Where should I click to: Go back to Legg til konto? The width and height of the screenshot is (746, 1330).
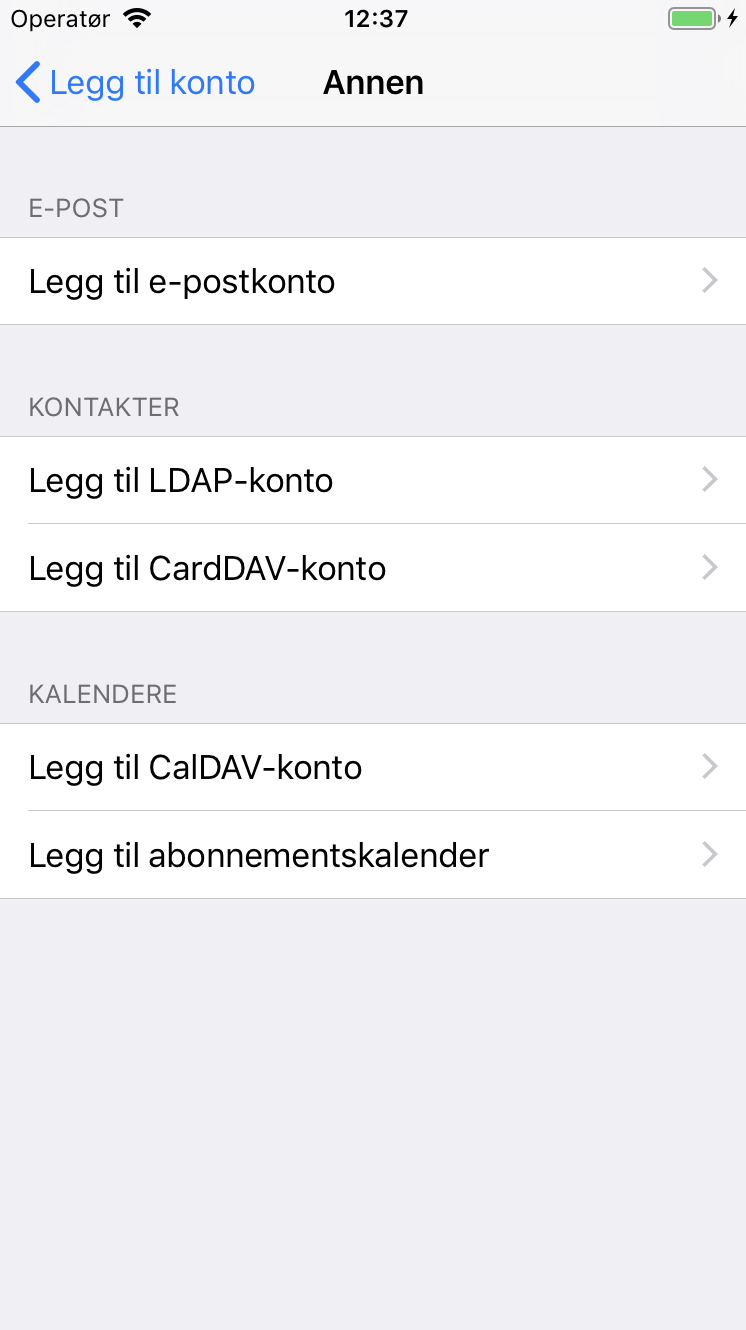point(135,82)
